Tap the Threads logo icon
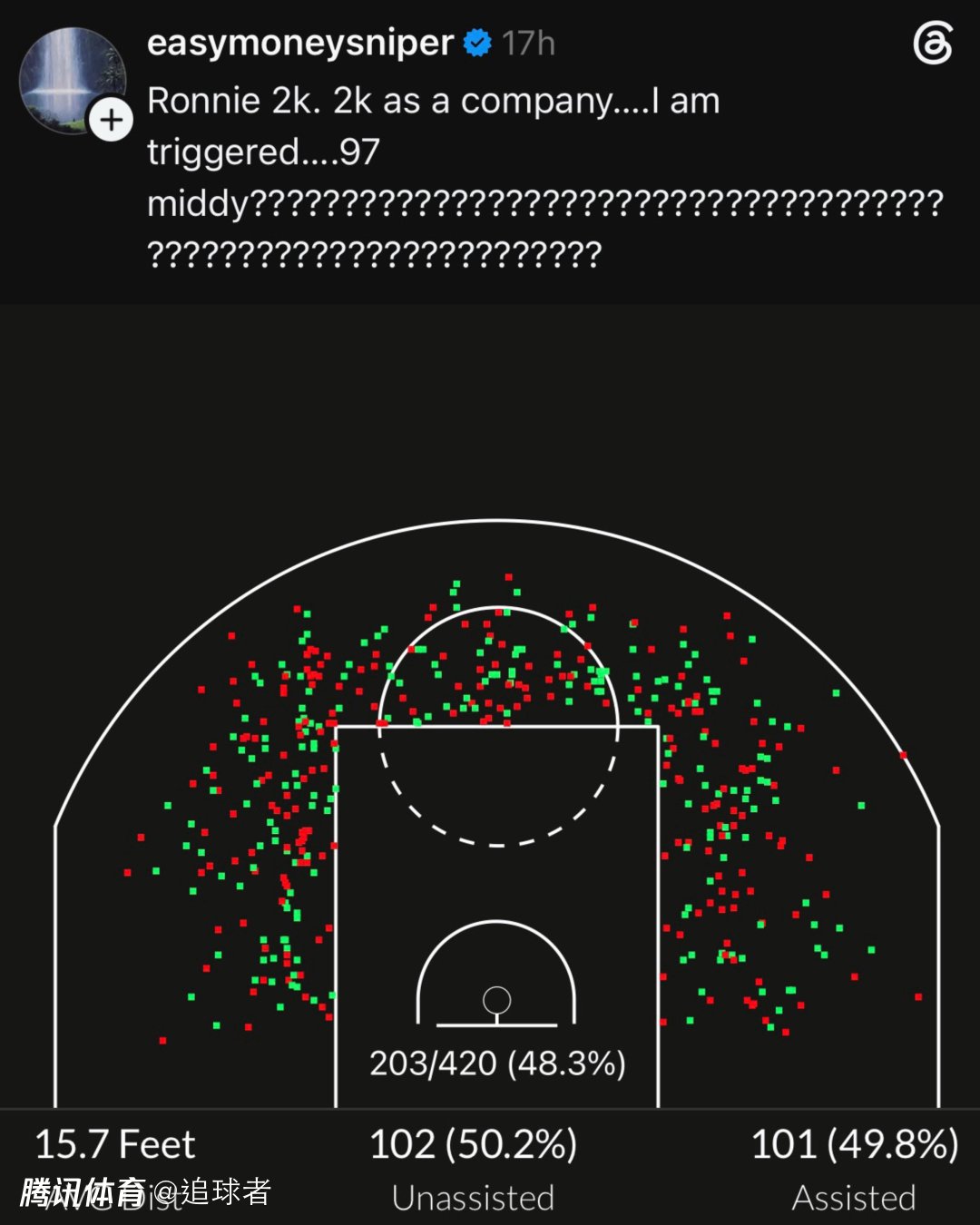 [x=933, y=44]
